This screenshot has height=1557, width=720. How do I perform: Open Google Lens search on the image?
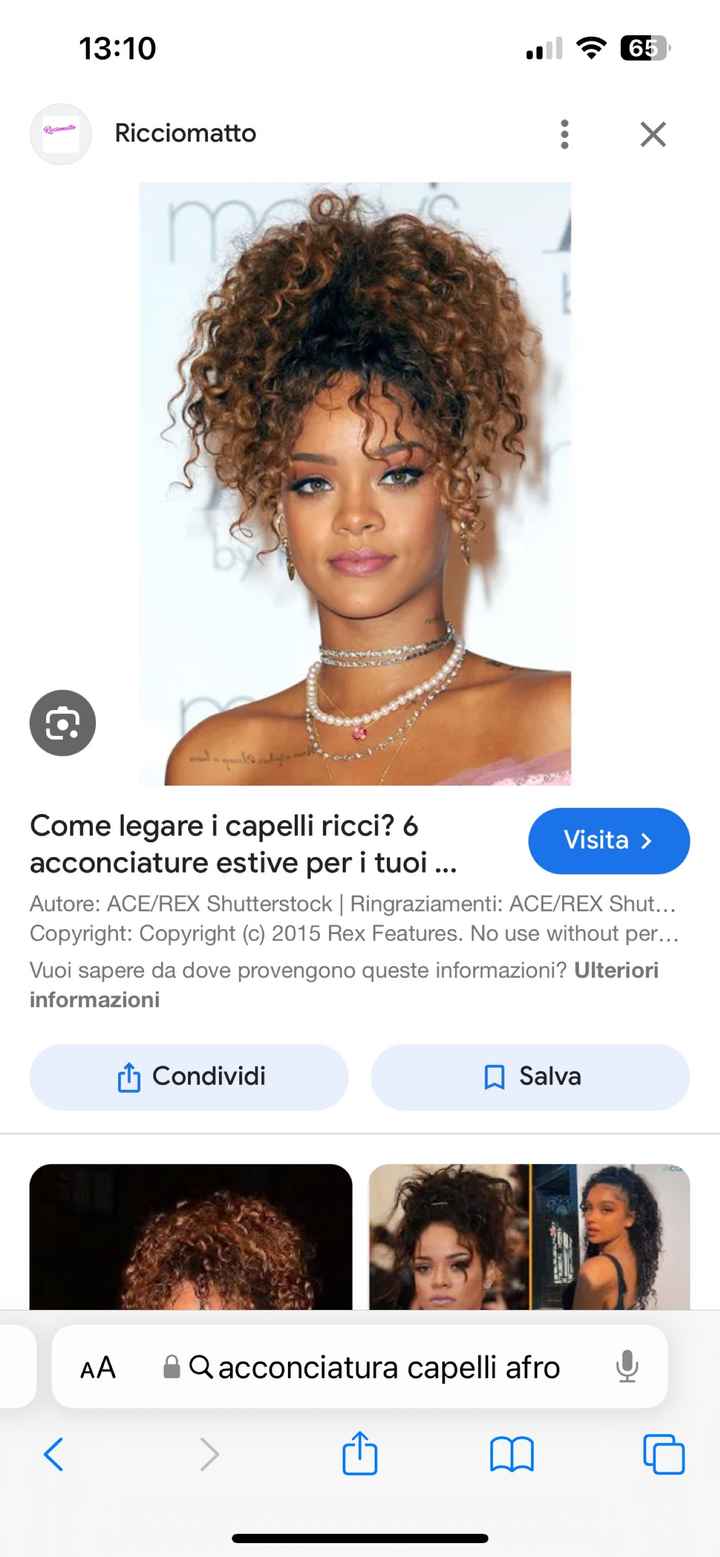[62, 722]
